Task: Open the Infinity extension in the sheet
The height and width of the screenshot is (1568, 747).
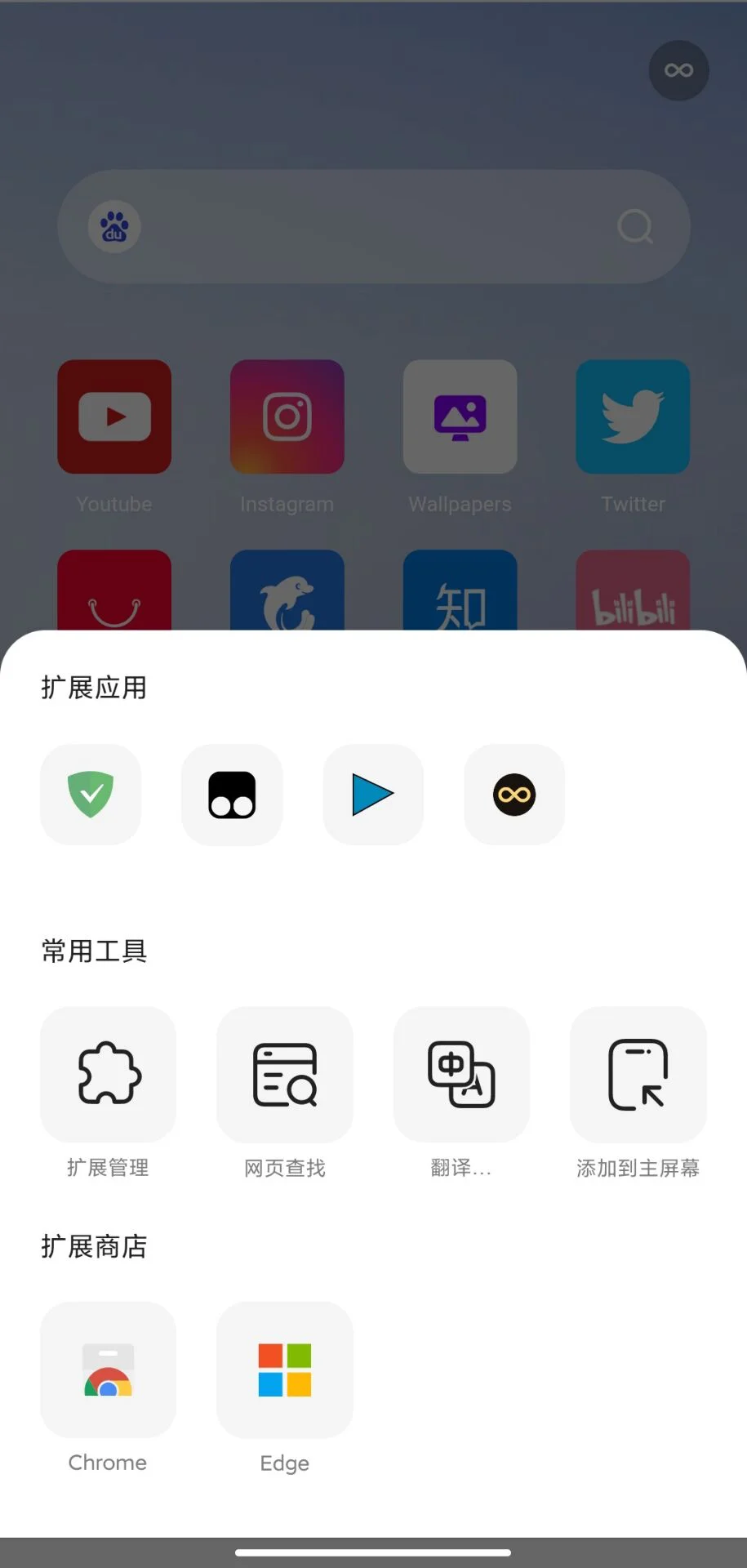Action: pyautogui.click(x=514, y=794)
